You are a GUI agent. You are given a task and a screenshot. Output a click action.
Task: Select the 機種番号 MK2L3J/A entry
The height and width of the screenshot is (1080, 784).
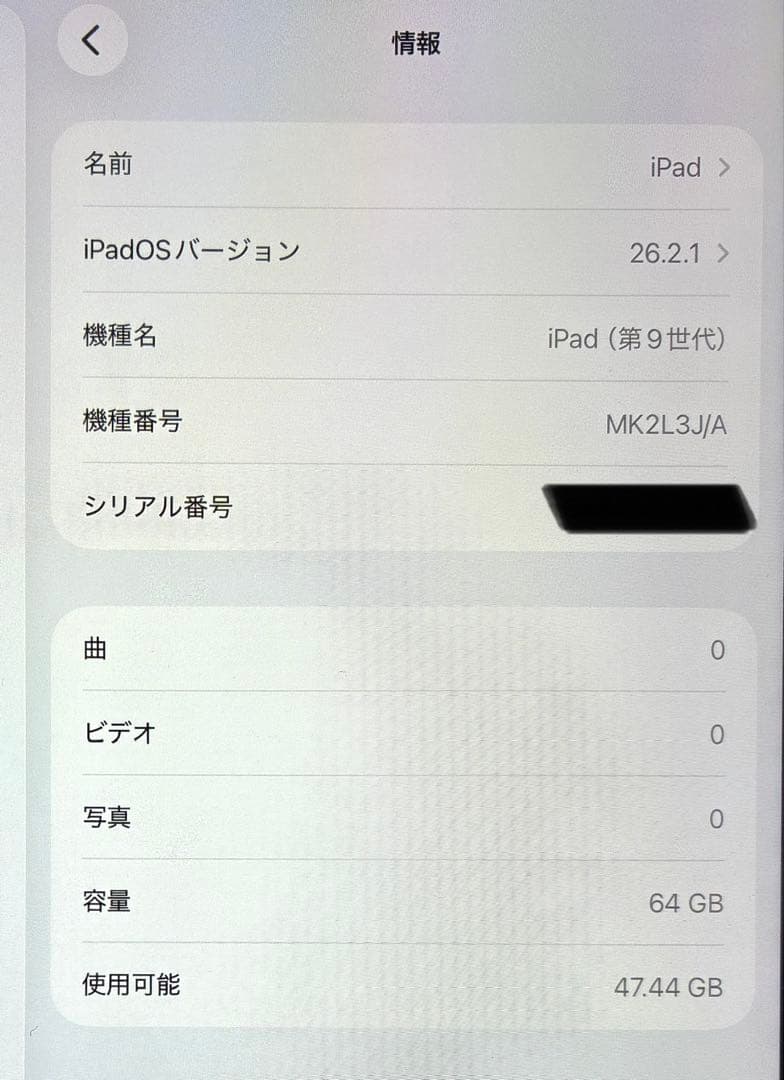(x=400, y=424)
